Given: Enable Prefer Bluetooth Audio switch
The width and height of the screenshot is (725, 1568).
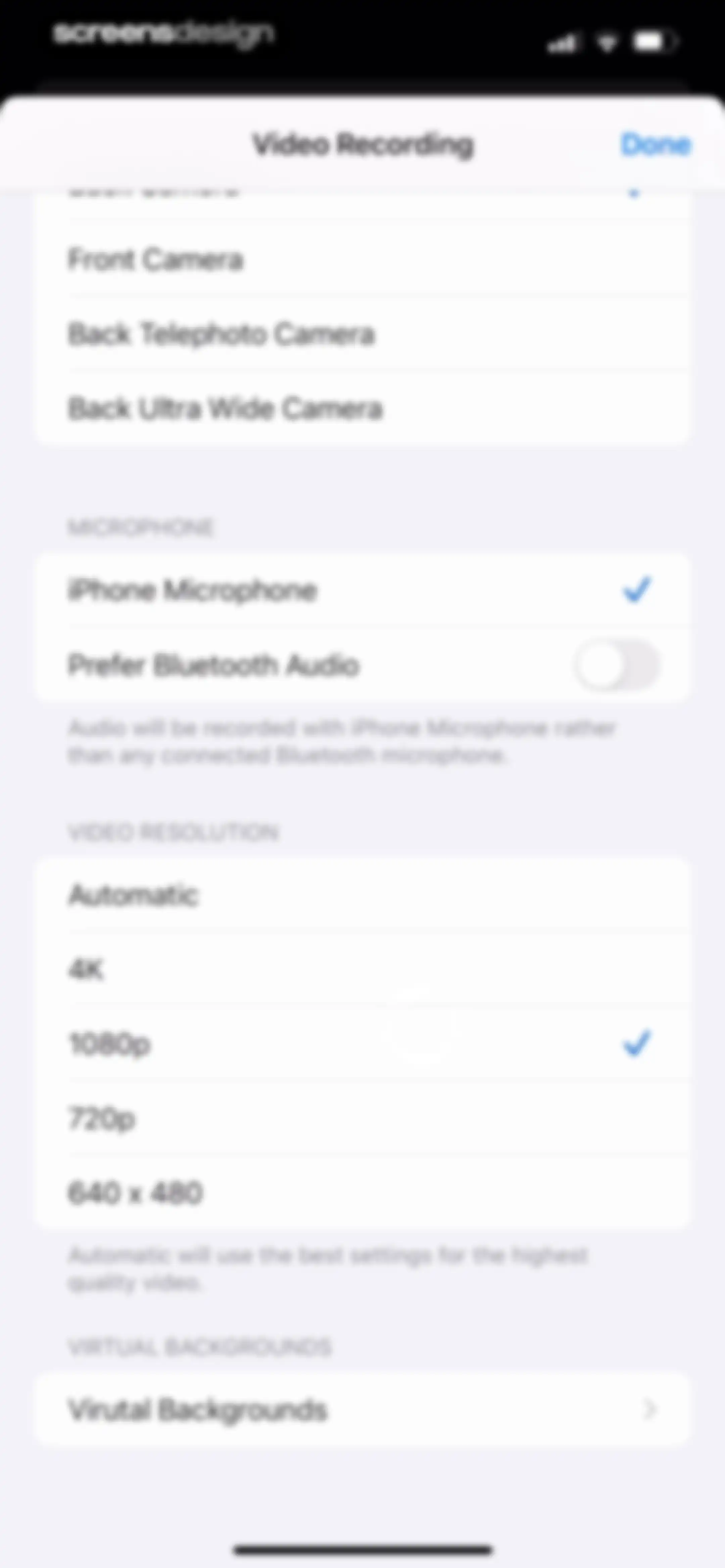Looking at the screenshot, I should 617,664.
